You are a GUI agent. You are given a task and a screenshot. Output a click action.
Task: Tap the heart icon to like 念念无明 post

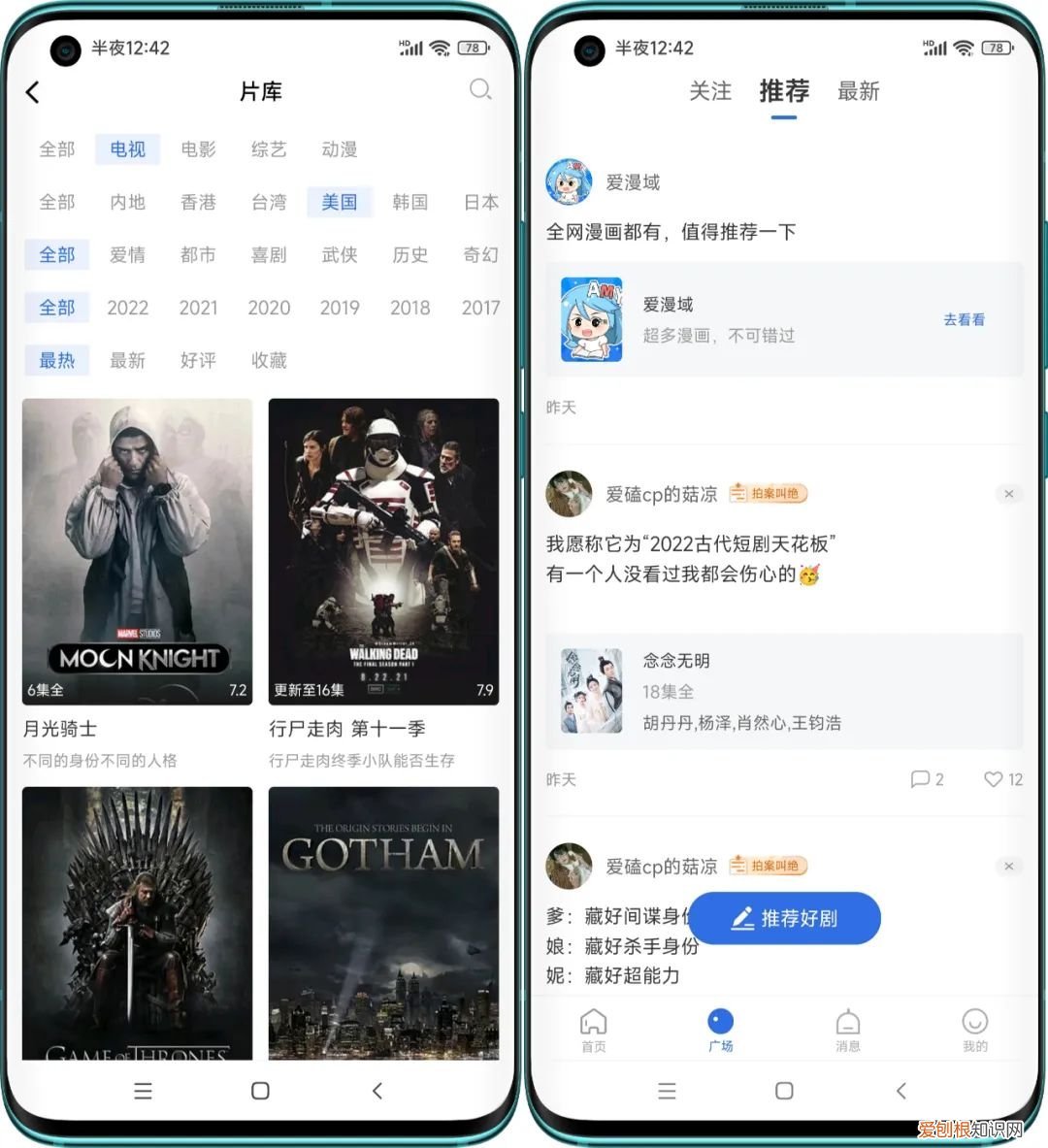click(992, 779)
